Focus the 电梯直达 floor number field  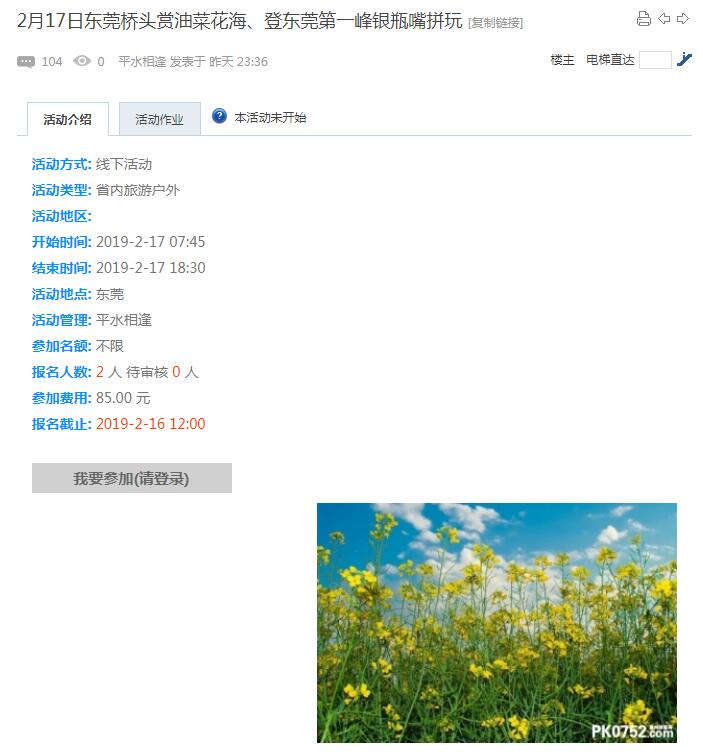click(655, 60)
